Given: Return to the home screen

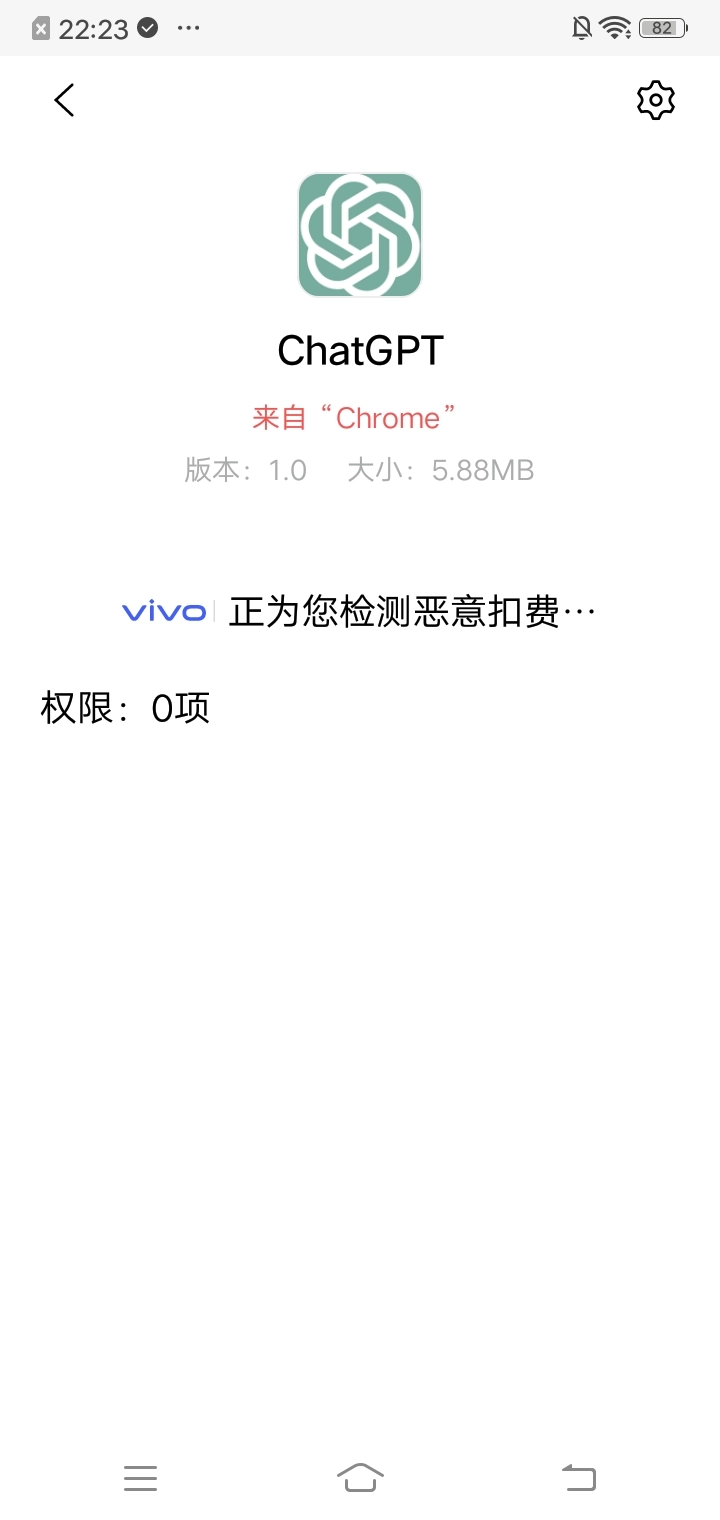Looking at the screenshot, I should tap(360, 1477).
